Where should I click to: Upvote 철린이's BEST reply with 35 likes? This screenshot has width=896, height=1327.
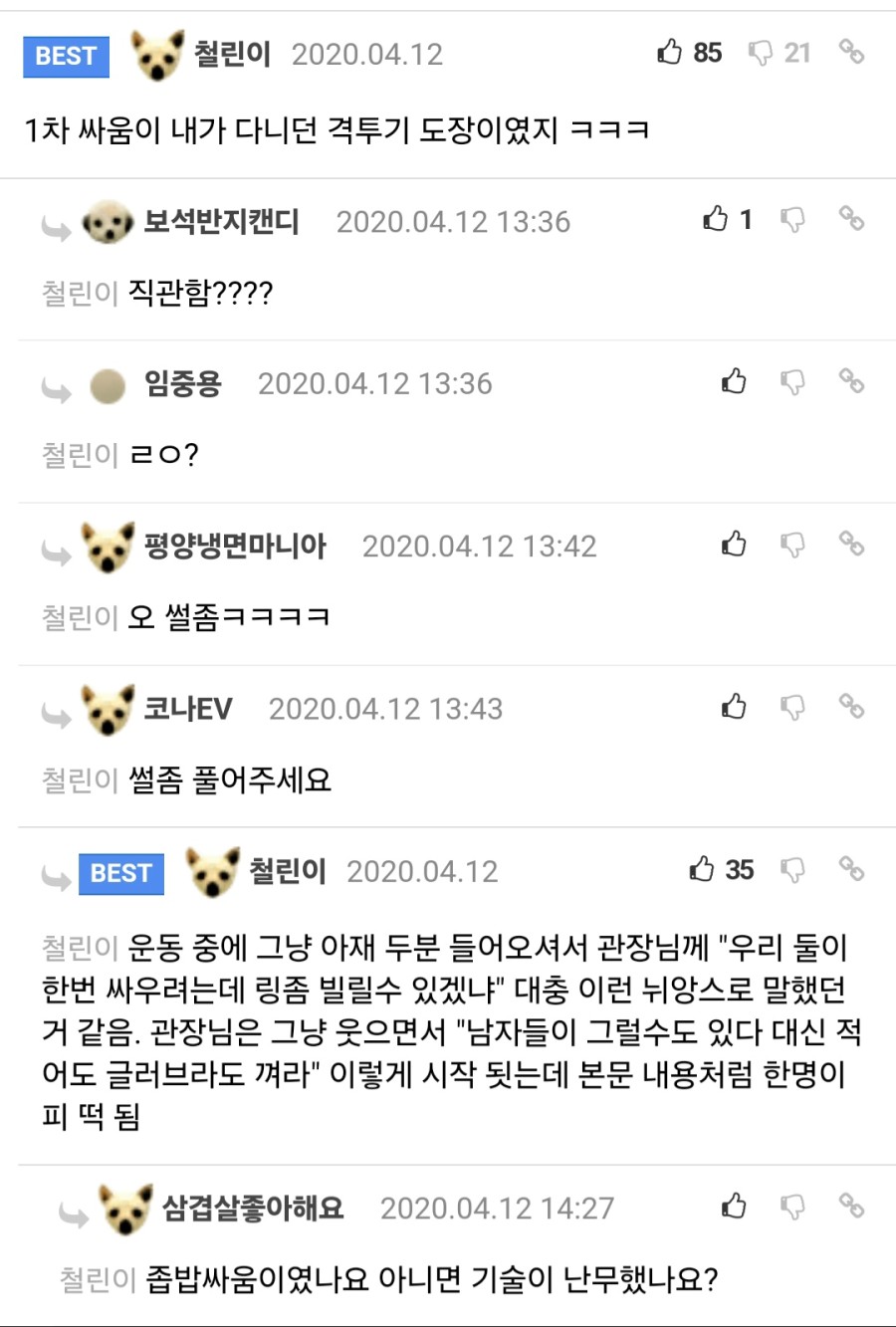click(702, 869)
